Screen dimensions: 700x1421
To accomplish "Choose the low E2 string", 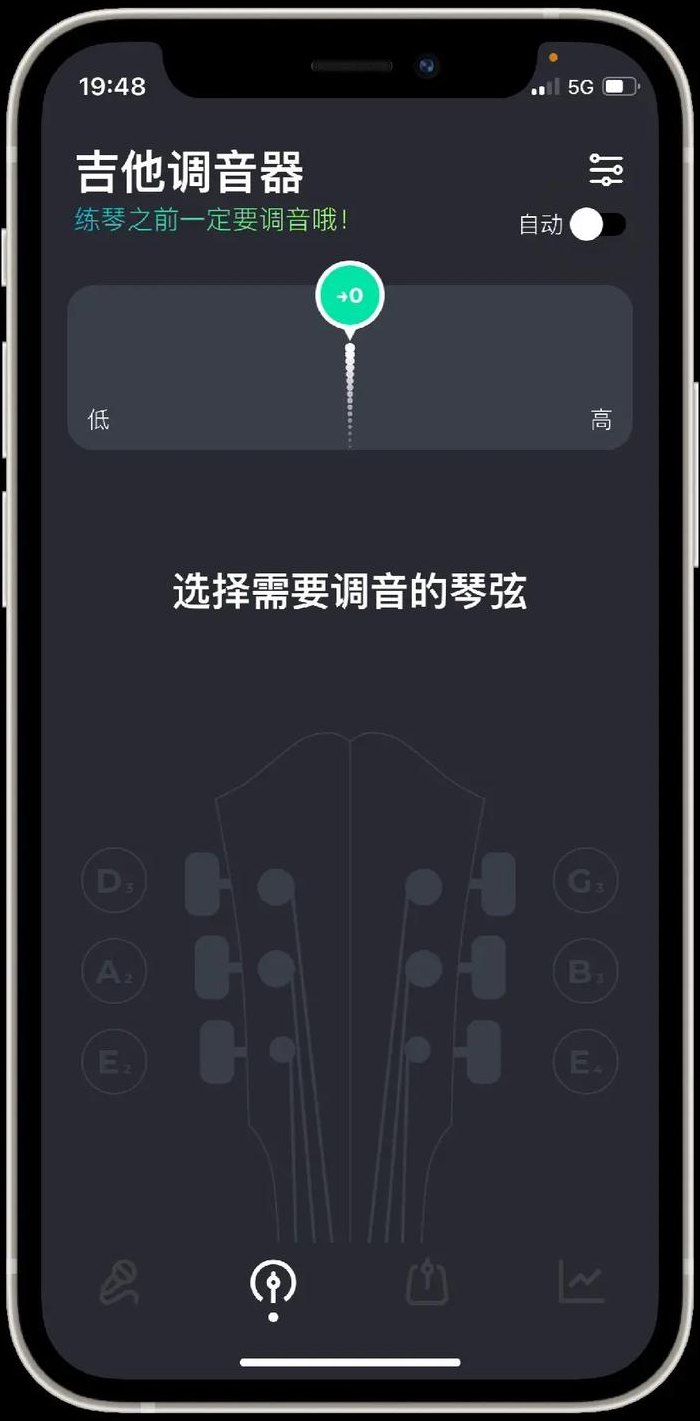I will (114, 1062).
